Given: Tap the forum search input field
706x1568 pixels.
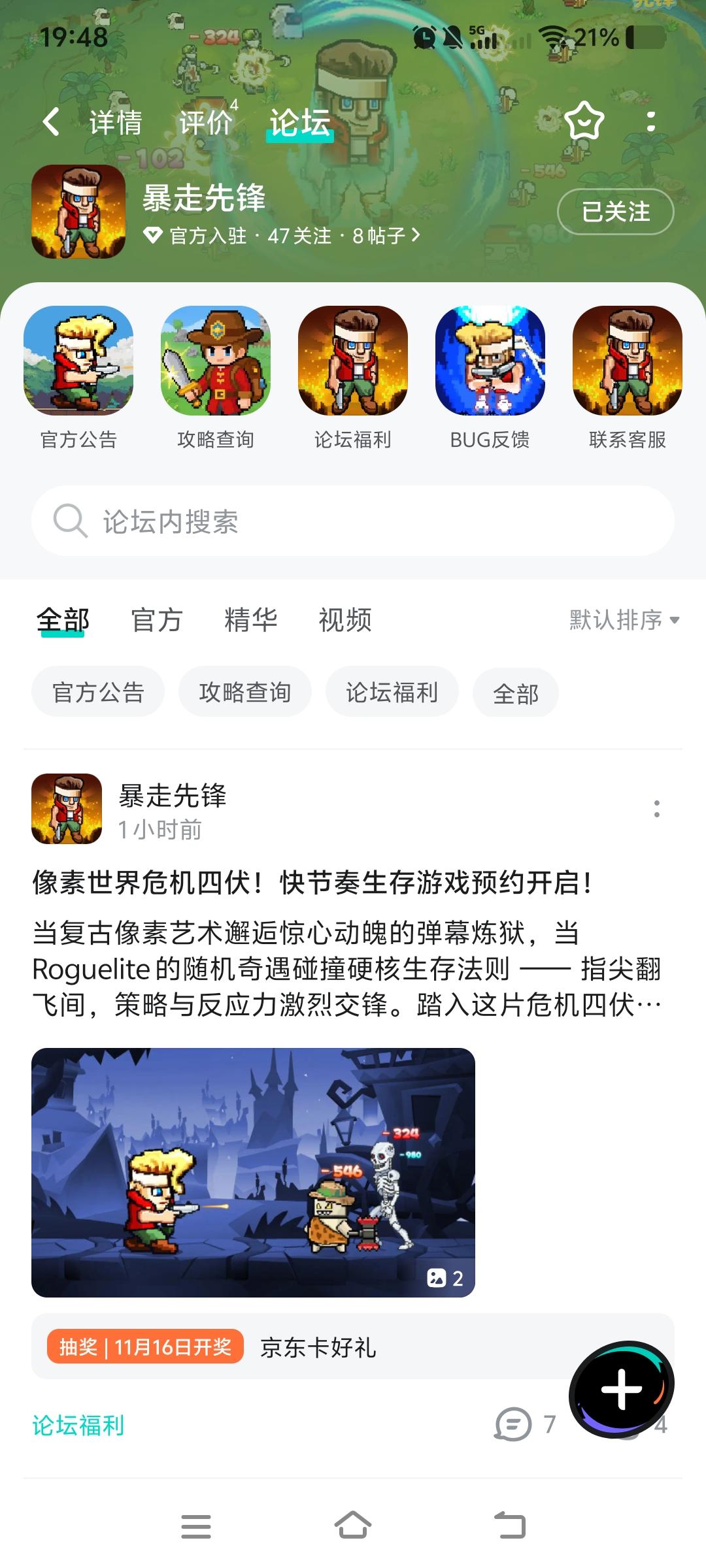Looking at the screenshot, I should click(353, 521).
